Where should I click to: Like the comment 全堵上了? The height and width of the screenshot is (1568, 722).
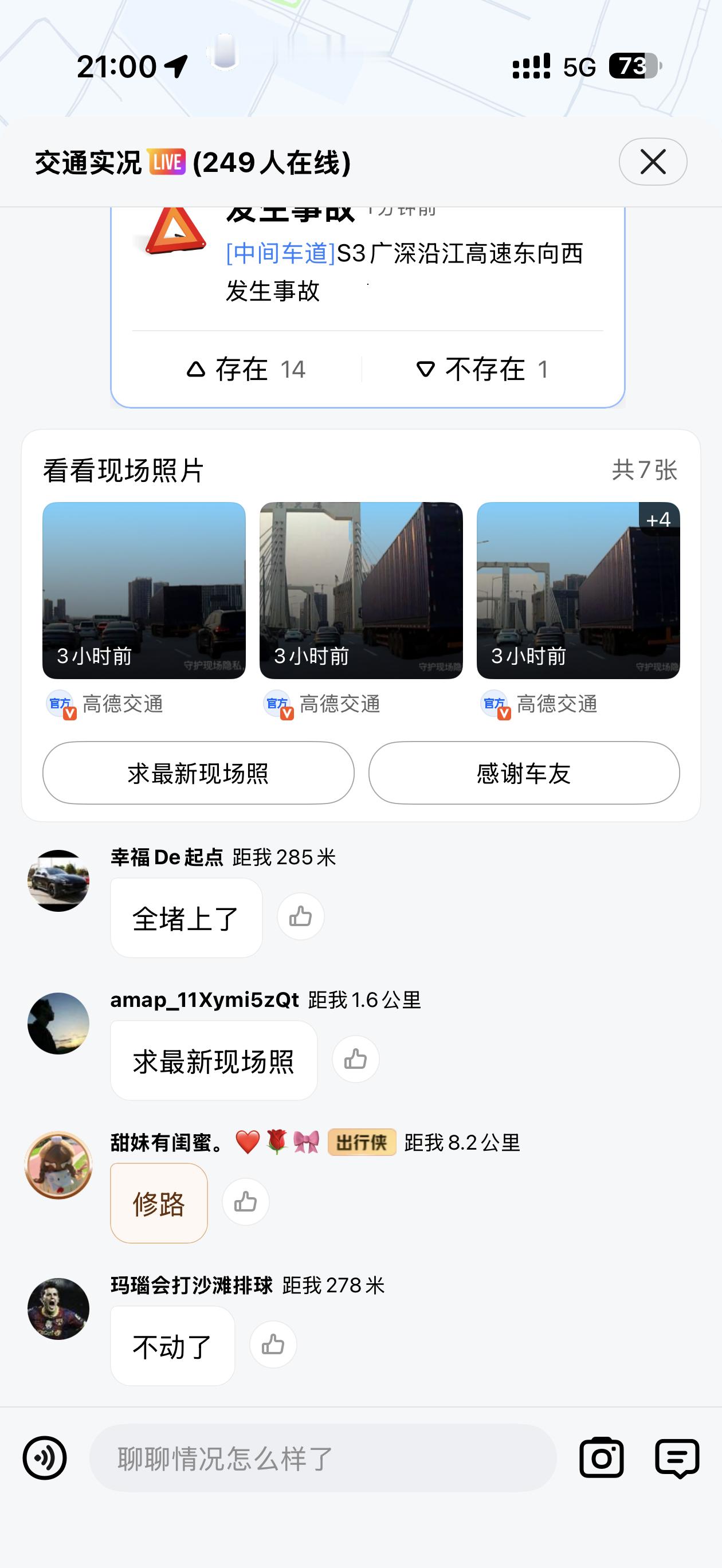(301, 917)
